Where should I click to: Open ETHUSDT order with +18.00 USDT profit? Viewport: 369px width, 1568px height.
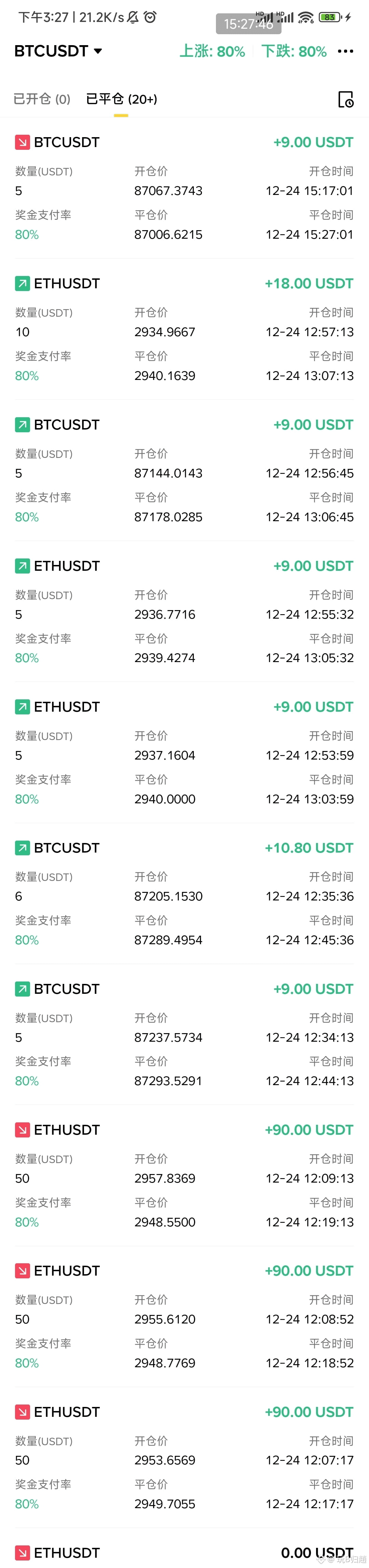click(184, 329)
